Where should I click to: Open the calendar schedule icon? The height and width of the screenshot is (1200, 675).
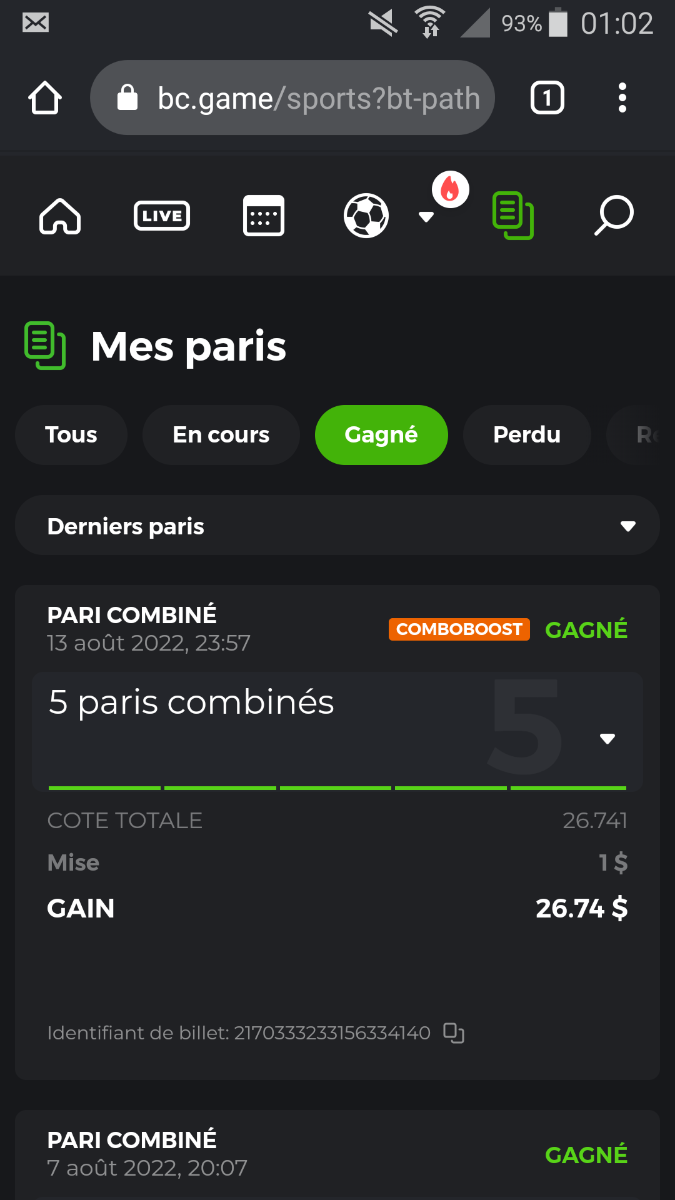[264, 215]
